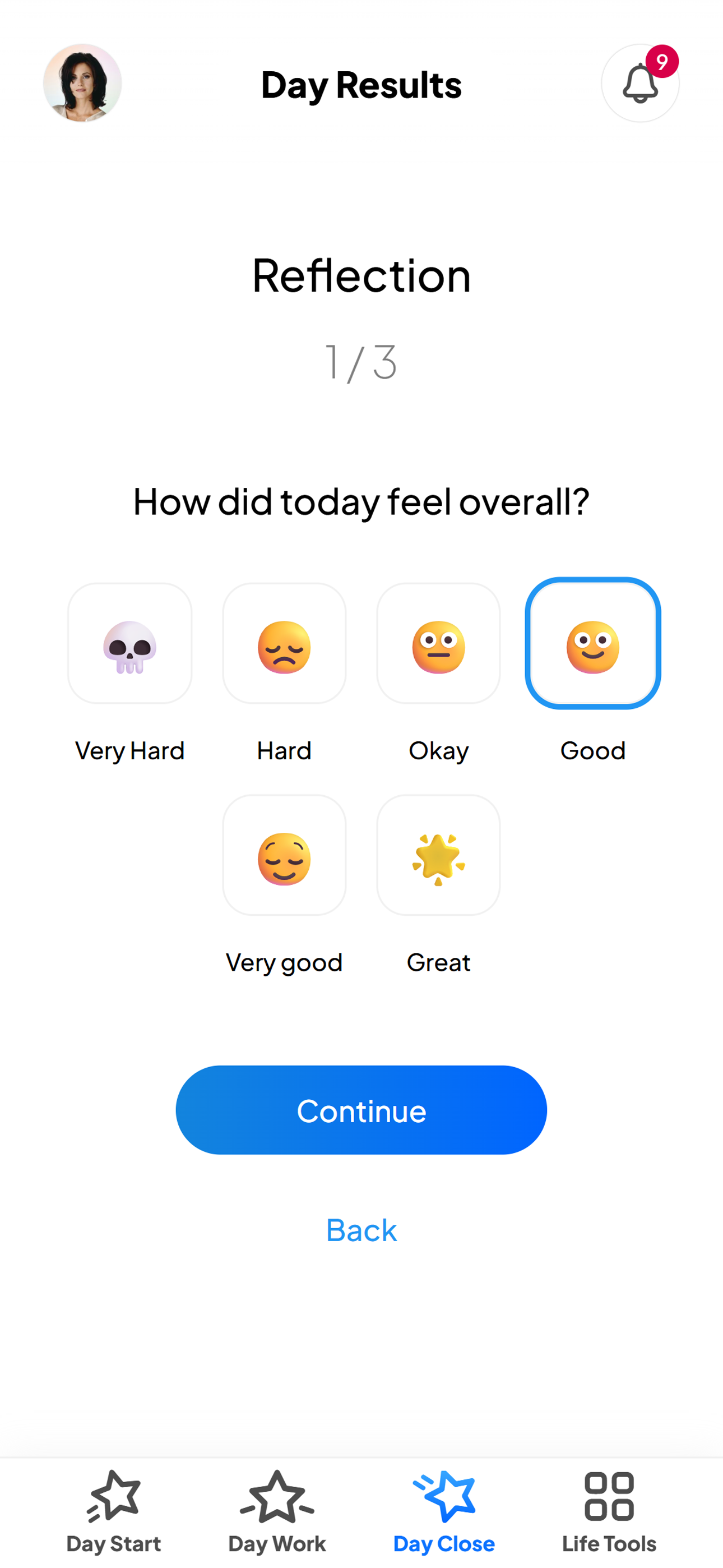Switch to the Day Start tab

114,1512
